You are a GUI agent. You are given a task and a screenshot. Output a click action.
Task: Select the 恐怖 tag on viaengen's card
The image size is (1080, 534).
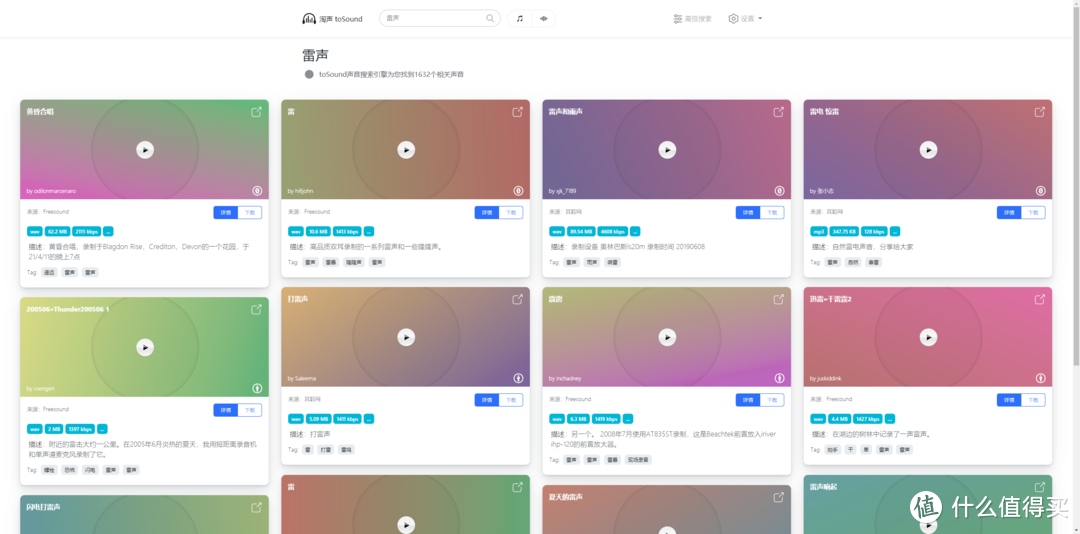(x=69, y=469)
